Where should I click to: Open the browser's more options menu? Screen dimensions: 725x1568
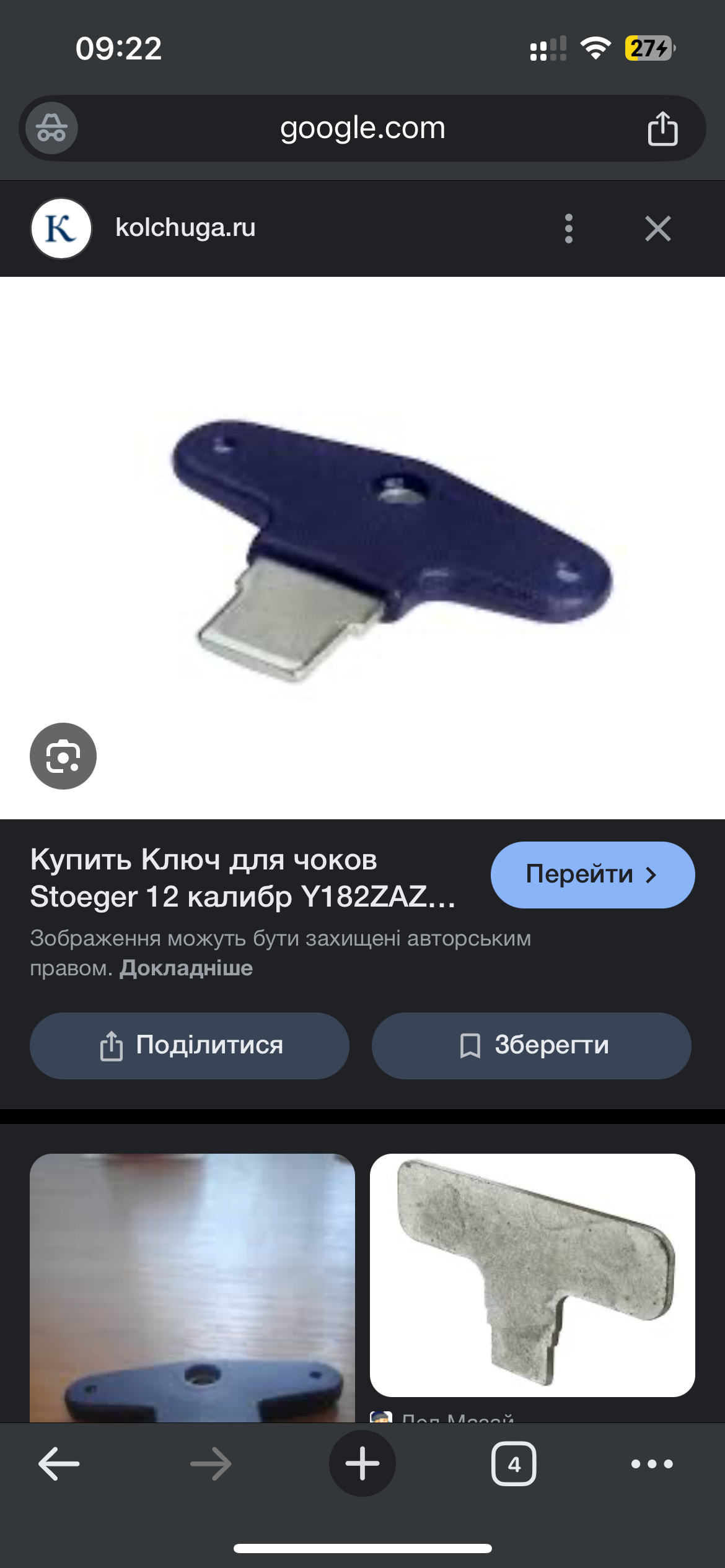coord(651,1464)
